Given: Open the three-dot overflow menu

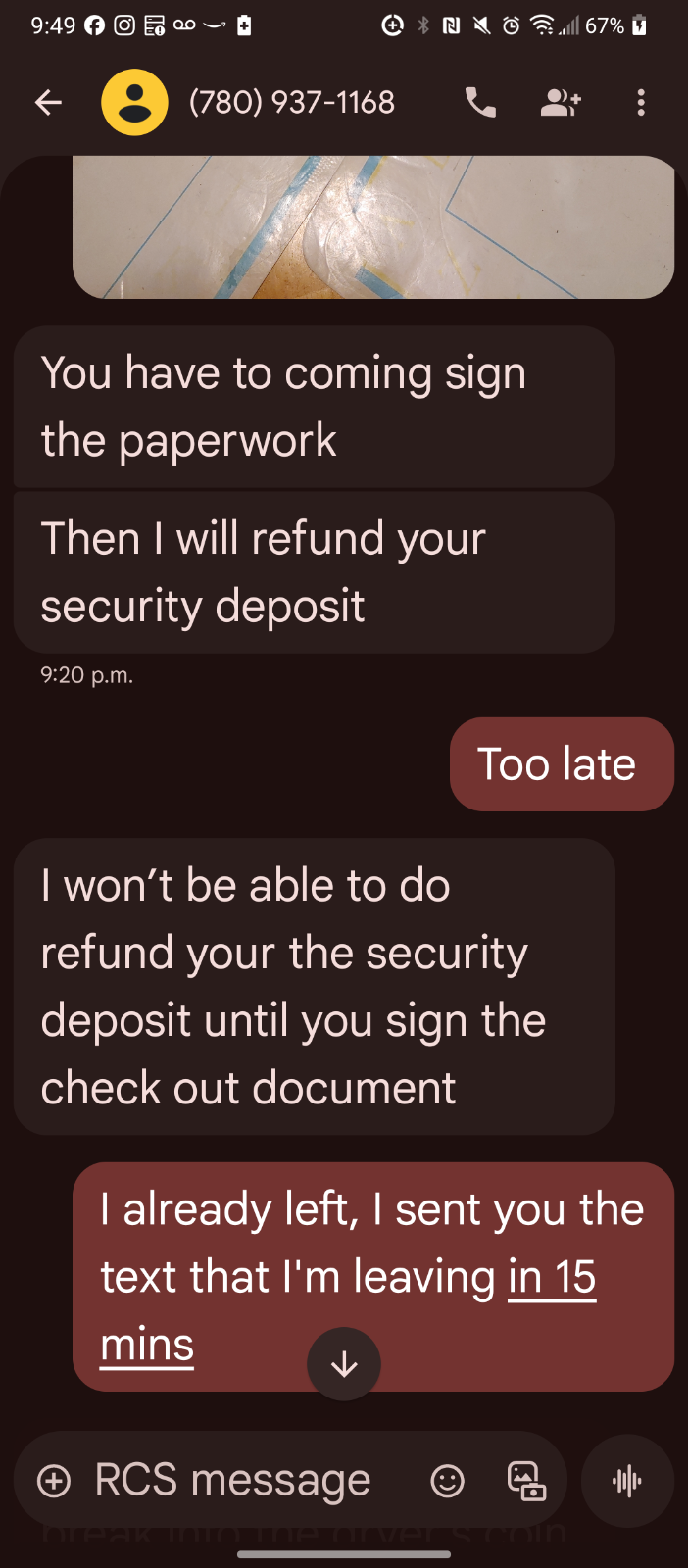Looking at the screenshot, I should (x=641, y=102).
